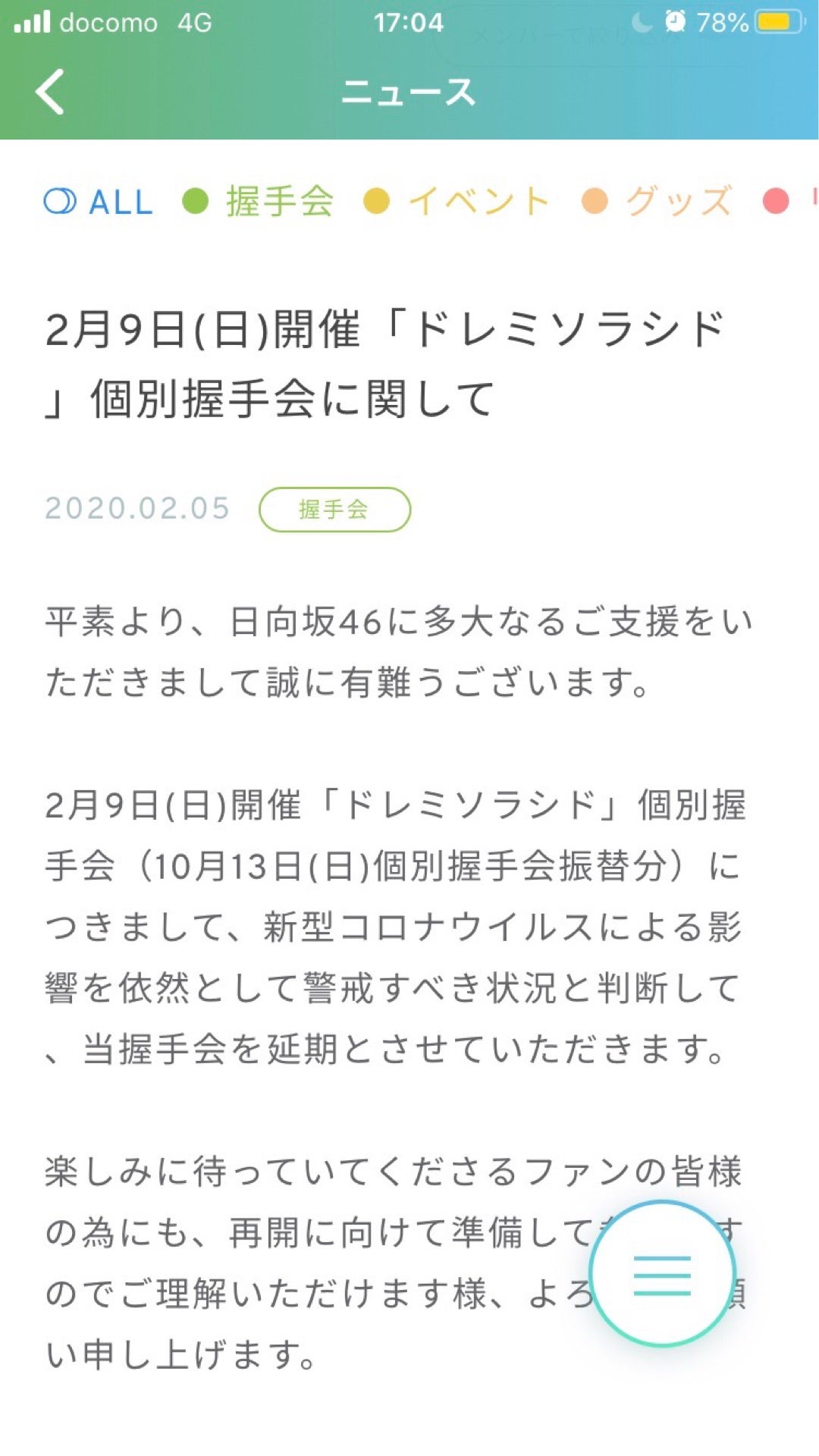
Task: Tap the cellular signal strength icon
Action: (x=32, y=23)
